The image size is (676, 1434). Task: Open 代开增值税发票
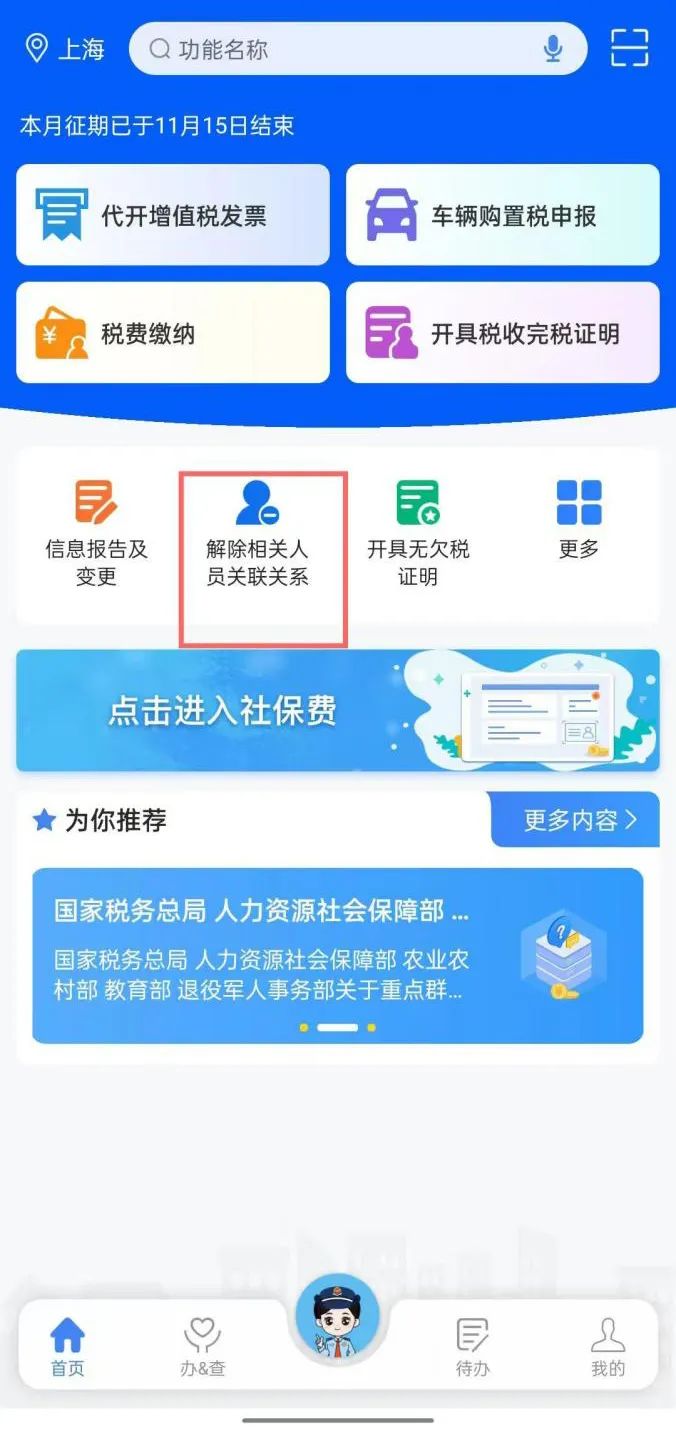(x=172, y=215)
